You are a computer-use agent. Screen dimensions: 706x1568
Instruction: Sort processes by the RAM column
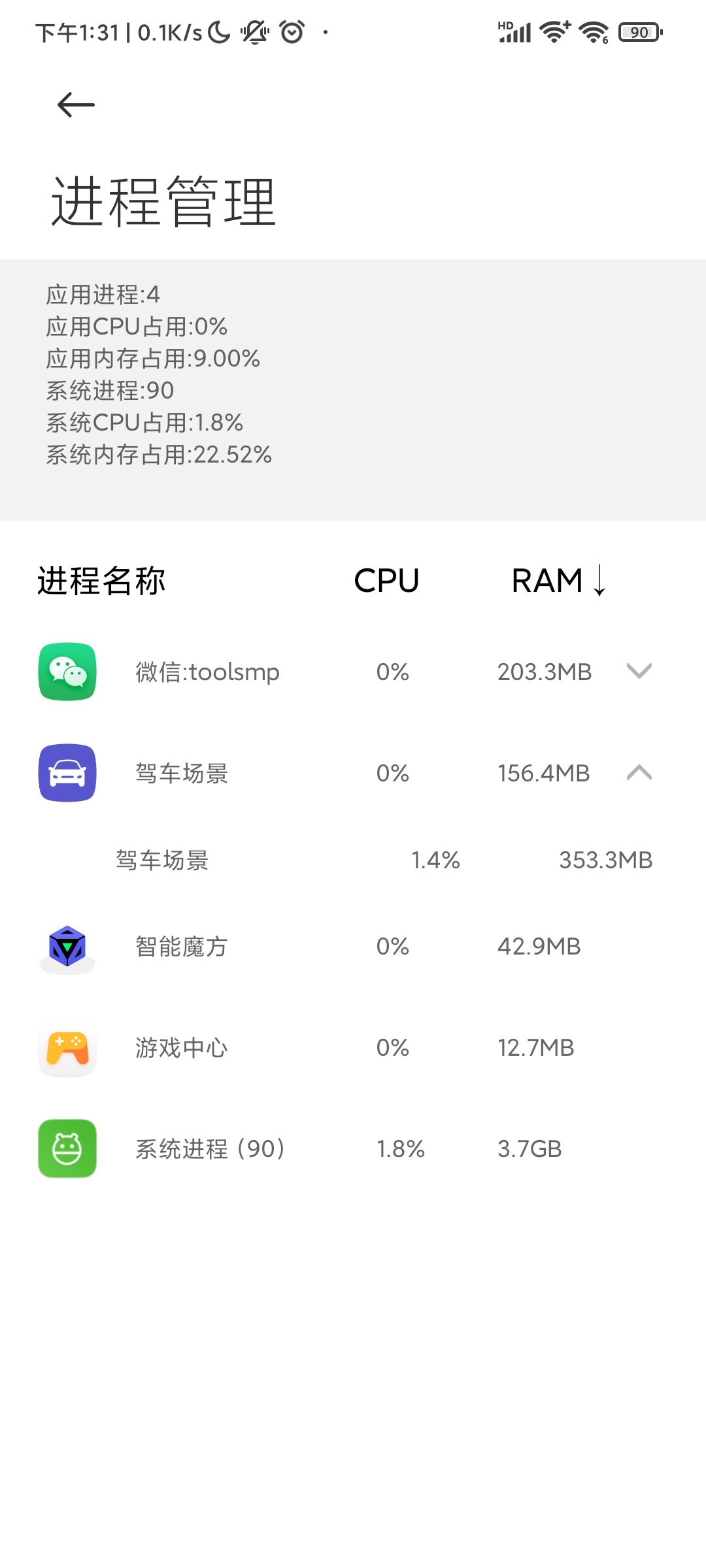tap(559, 581)
